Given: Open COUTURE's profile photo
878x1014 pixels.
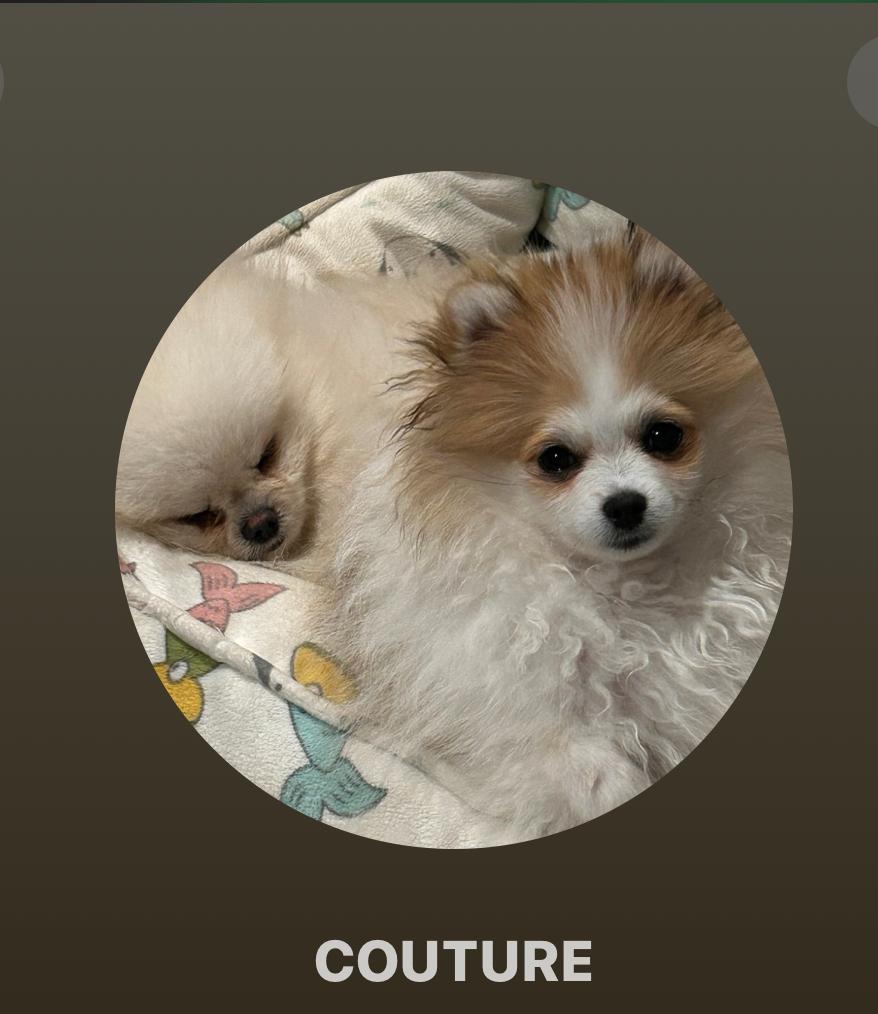Looking at the screenshot, I should pyautogui.click(x=453, y=509).
